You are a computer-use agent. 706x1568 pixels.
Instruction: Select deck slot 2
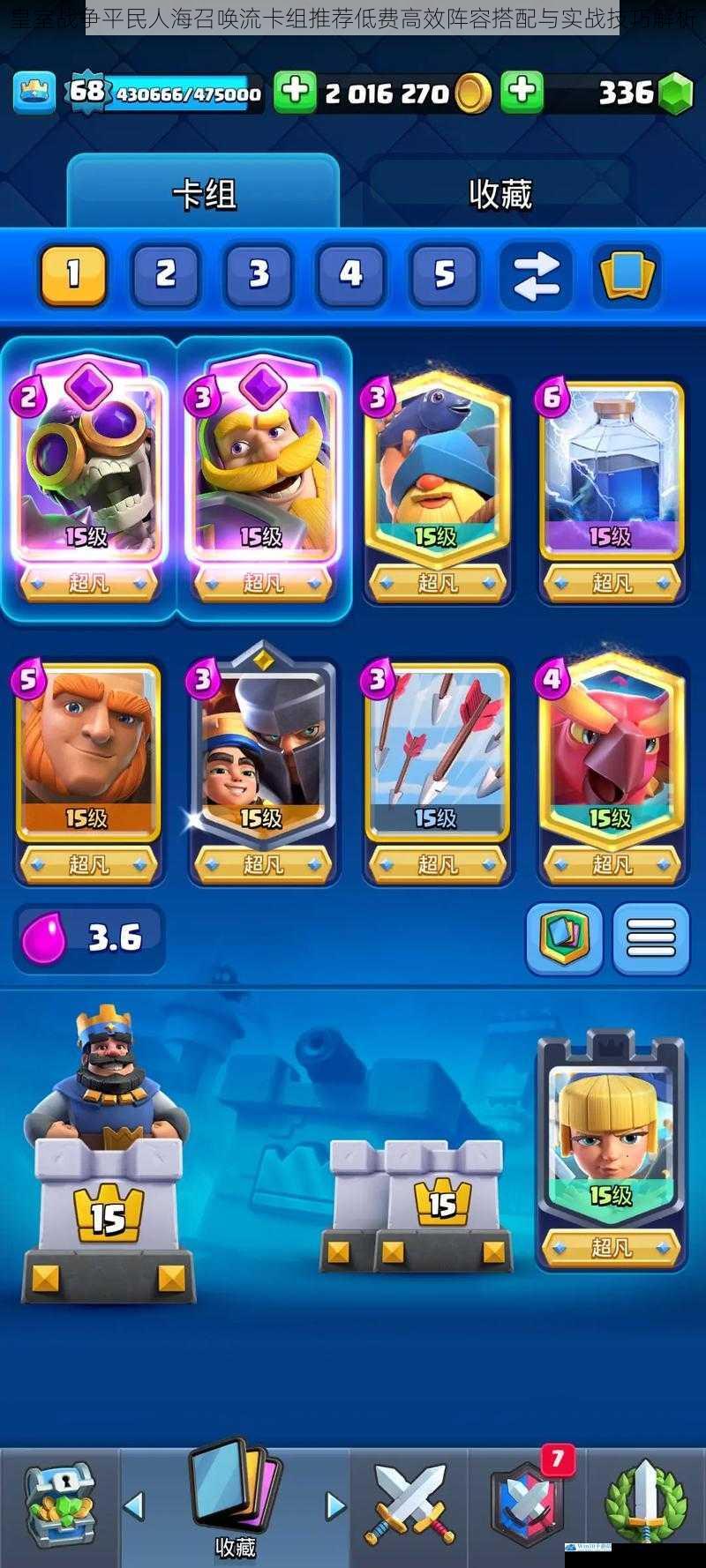coord(166,275)
